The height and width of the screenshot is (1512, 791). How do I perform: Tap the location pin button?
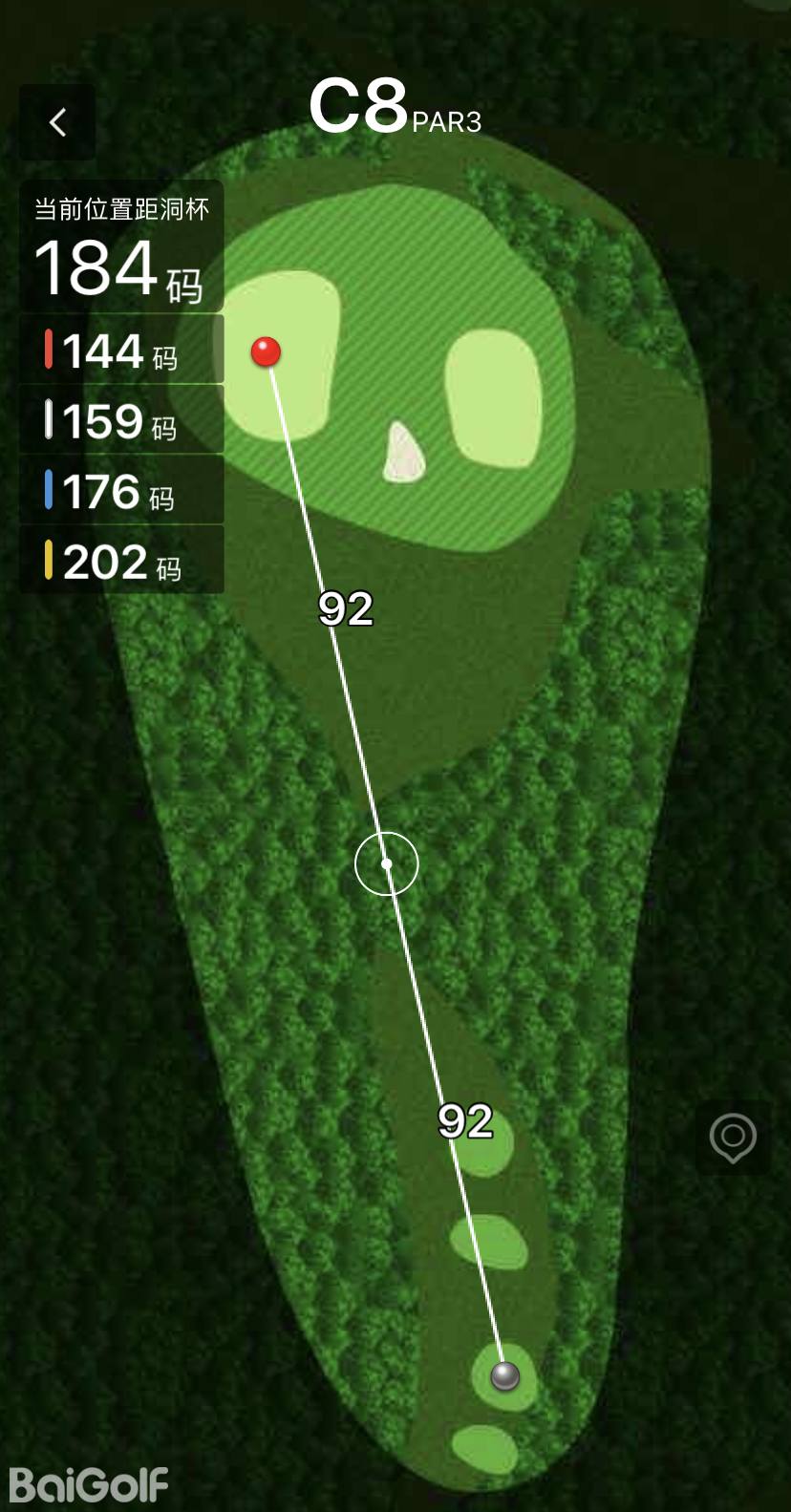733,1137
